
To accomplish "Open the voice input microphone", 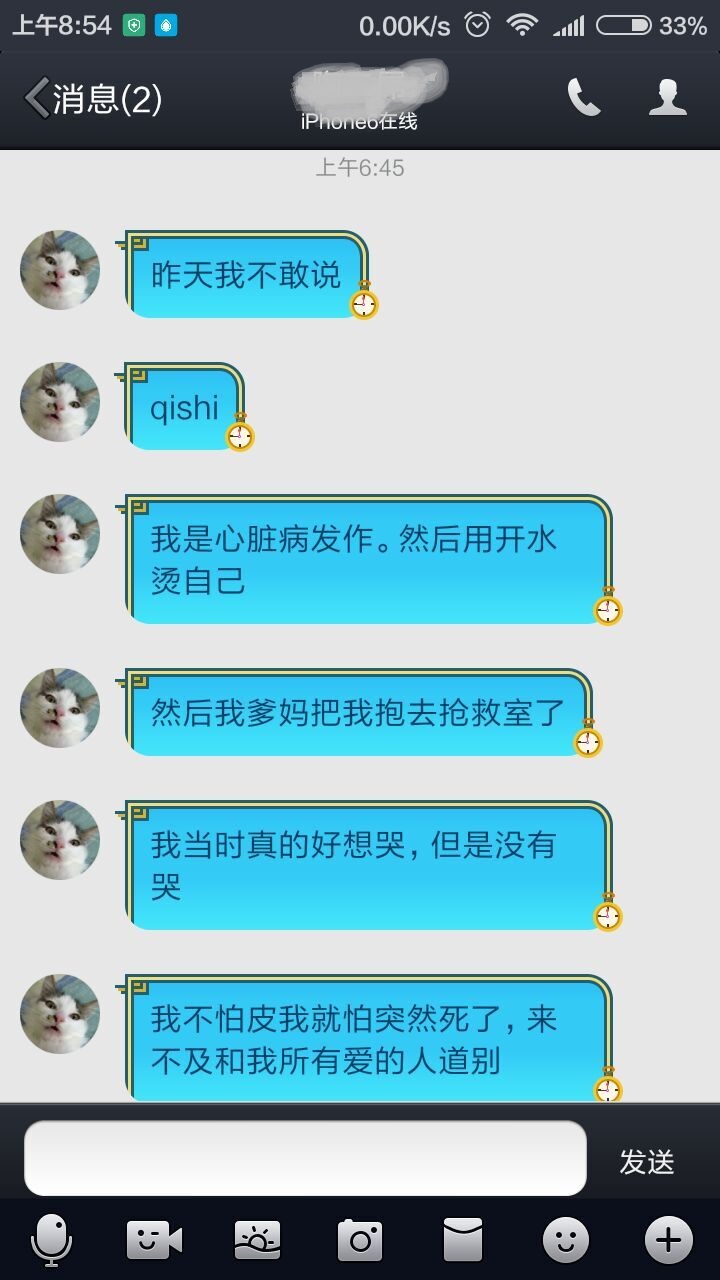I will tap(52, 1241).
